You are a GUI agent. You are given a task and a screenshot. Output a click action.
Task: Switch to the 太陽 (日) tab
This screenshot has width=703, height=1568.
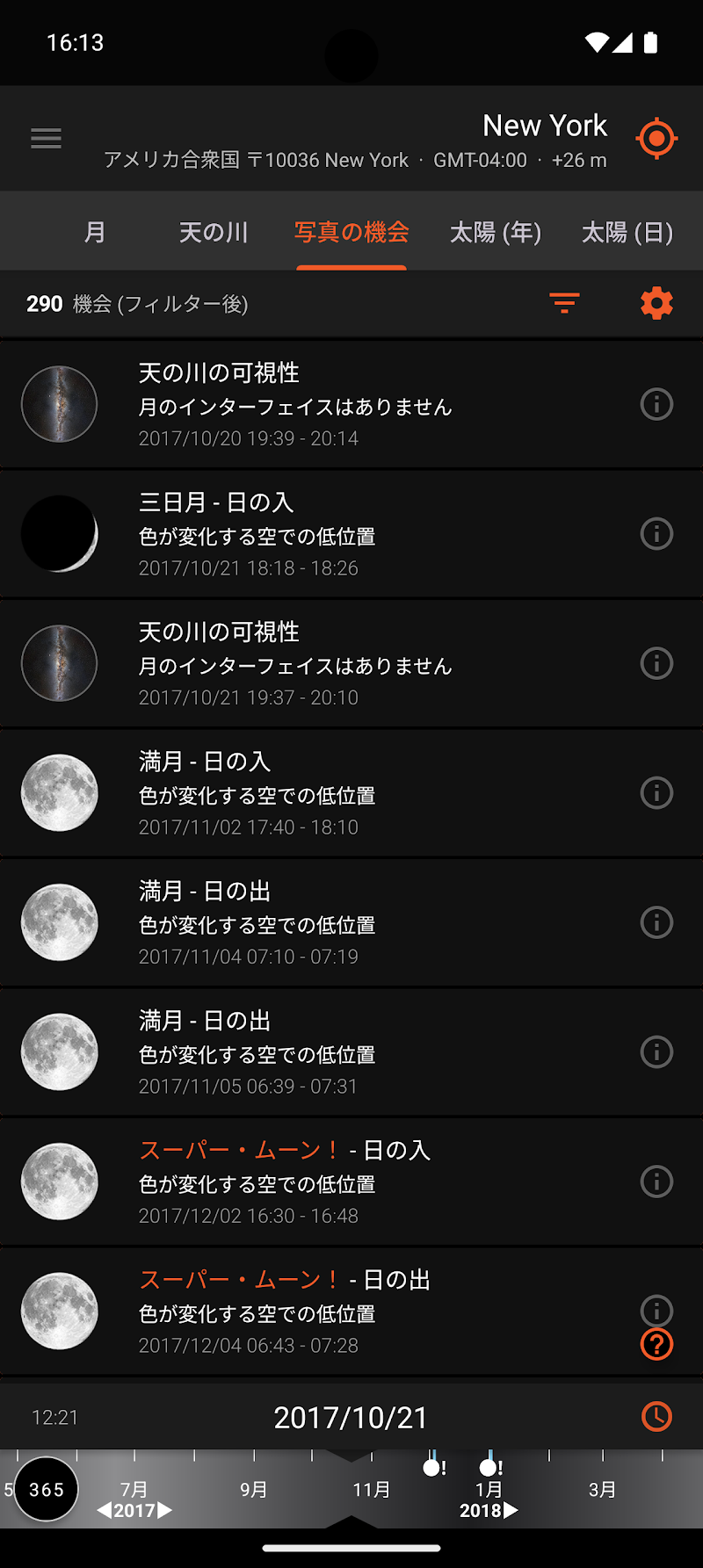627,232
